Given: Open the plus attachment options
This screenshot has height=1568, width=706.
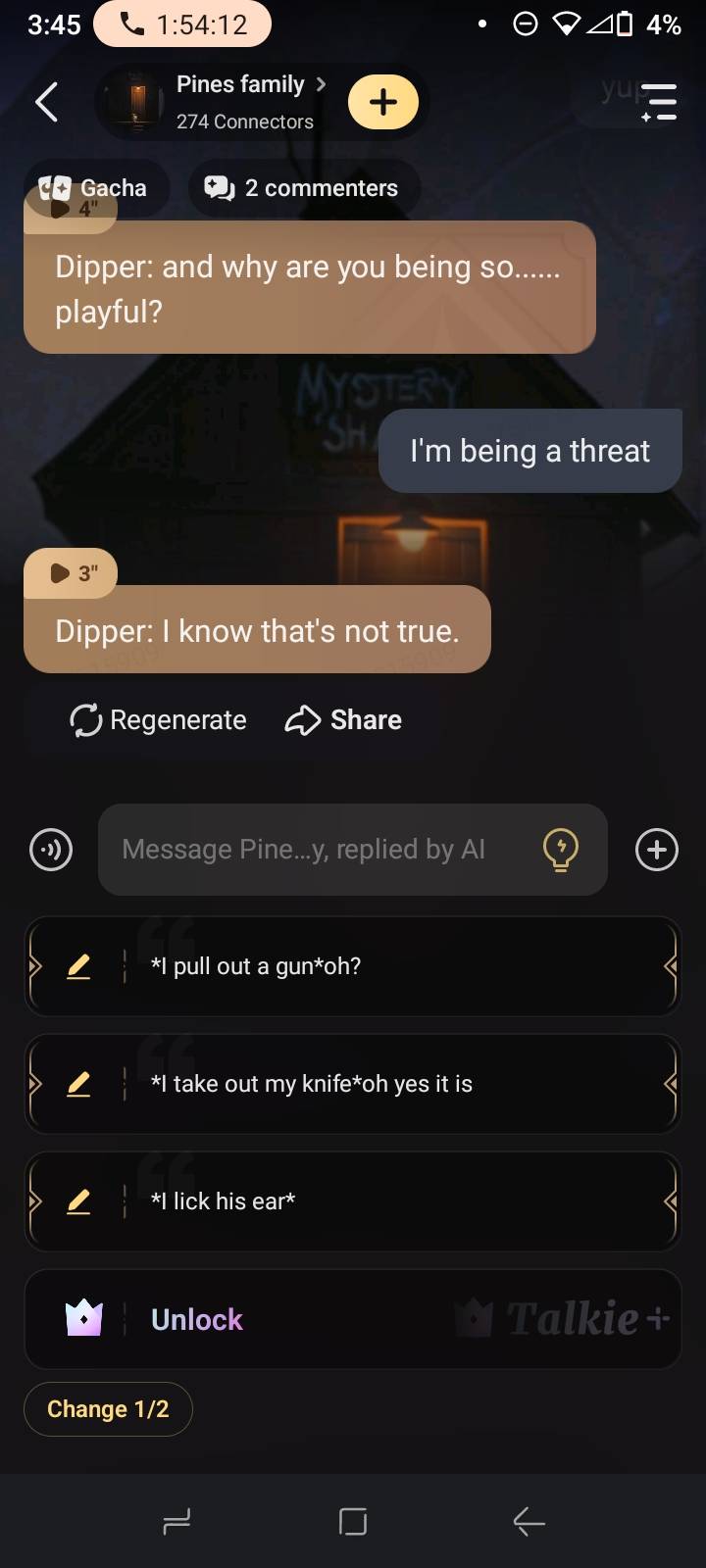Looking at the screenshot, I should point(657,850).
